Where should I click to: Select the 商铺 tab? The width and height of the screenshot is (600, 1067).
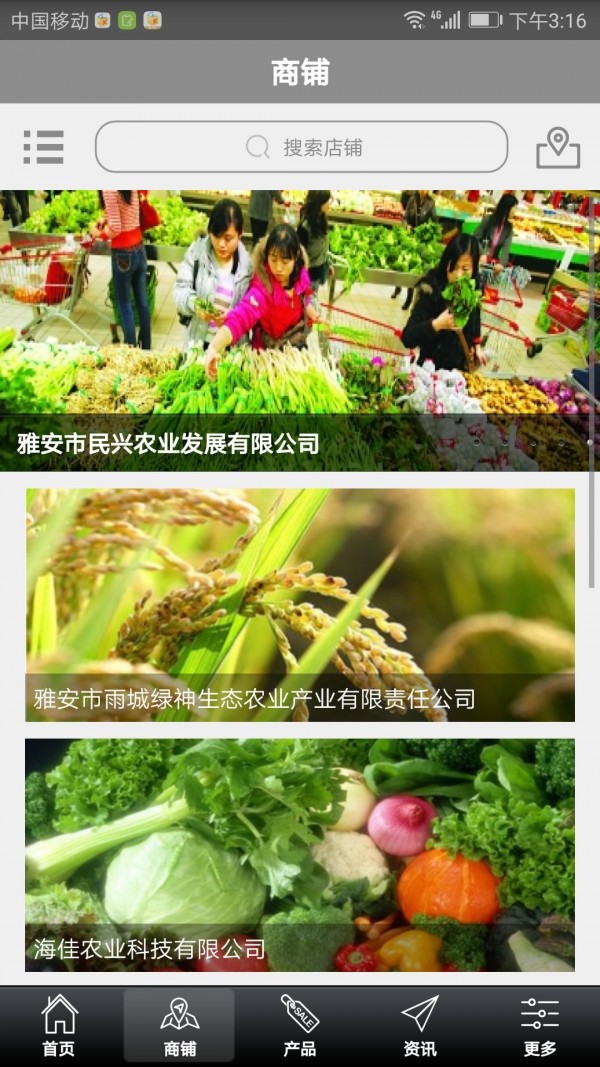pos(180,1026)
